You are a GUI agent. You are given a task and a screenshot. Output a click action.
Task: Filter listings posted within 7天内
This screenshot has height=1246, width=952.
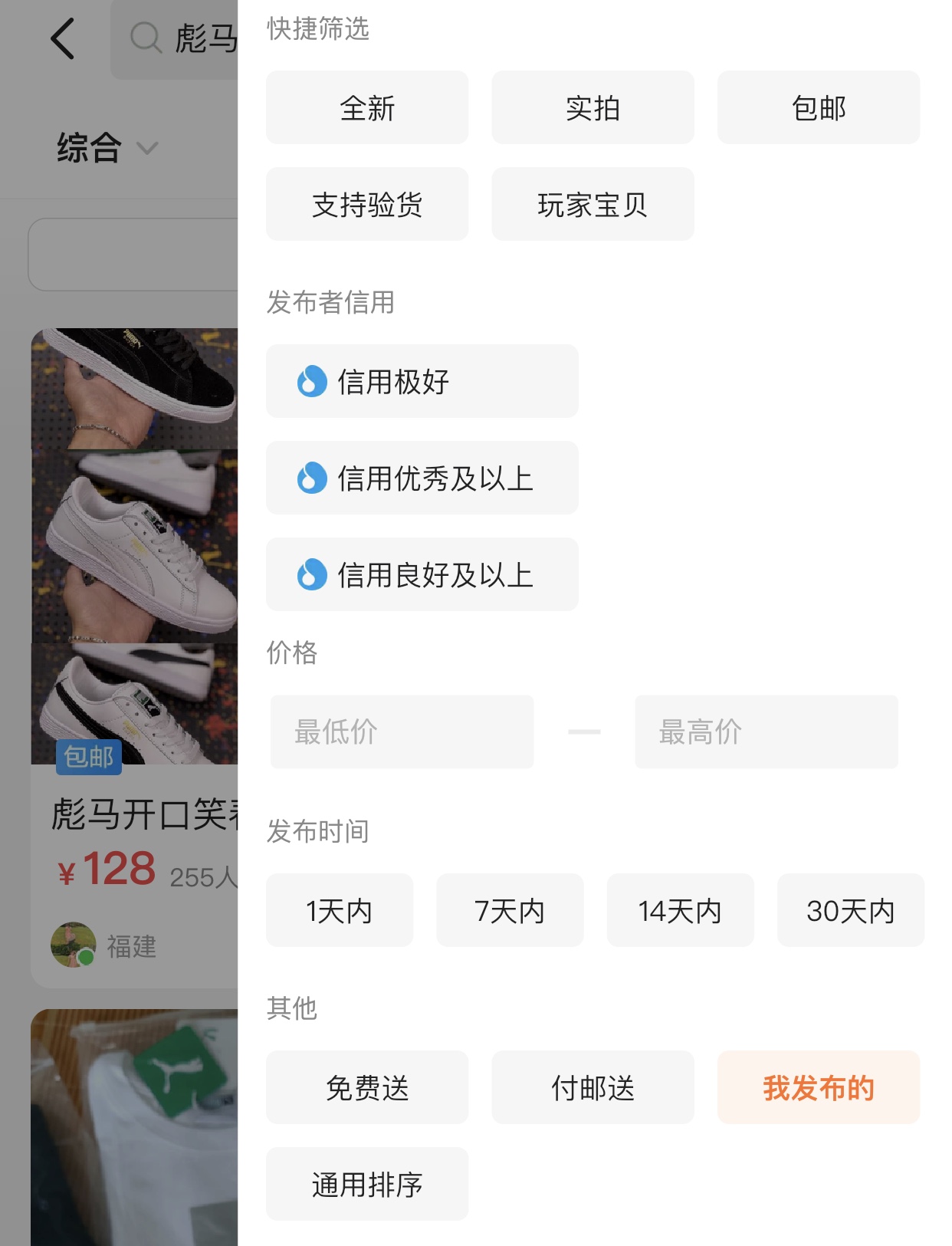[x=509, y=910]
